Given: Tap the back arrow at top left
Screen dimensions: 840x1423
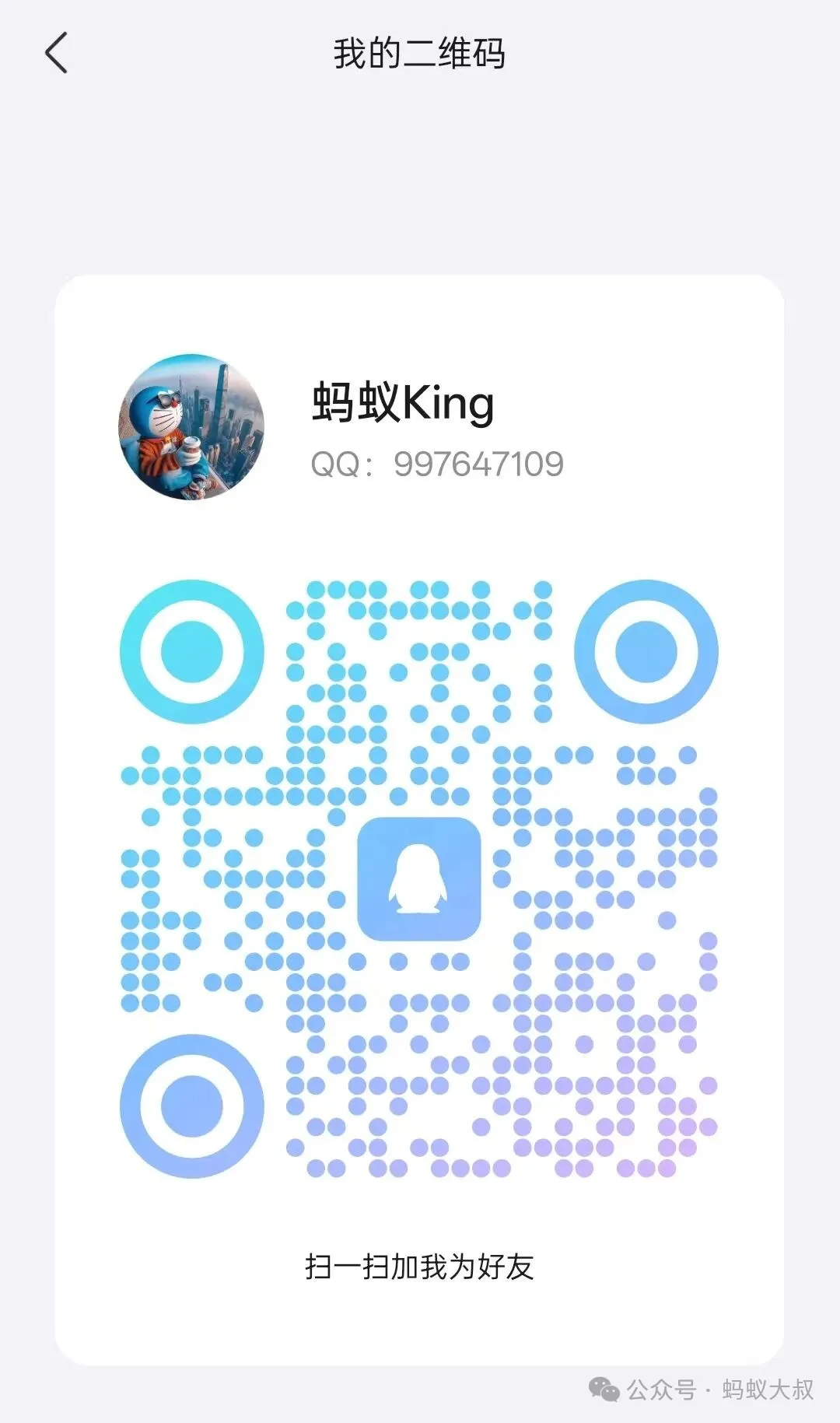Looking at the screenshot, I should pyautogui.click(x=55, y=53).
